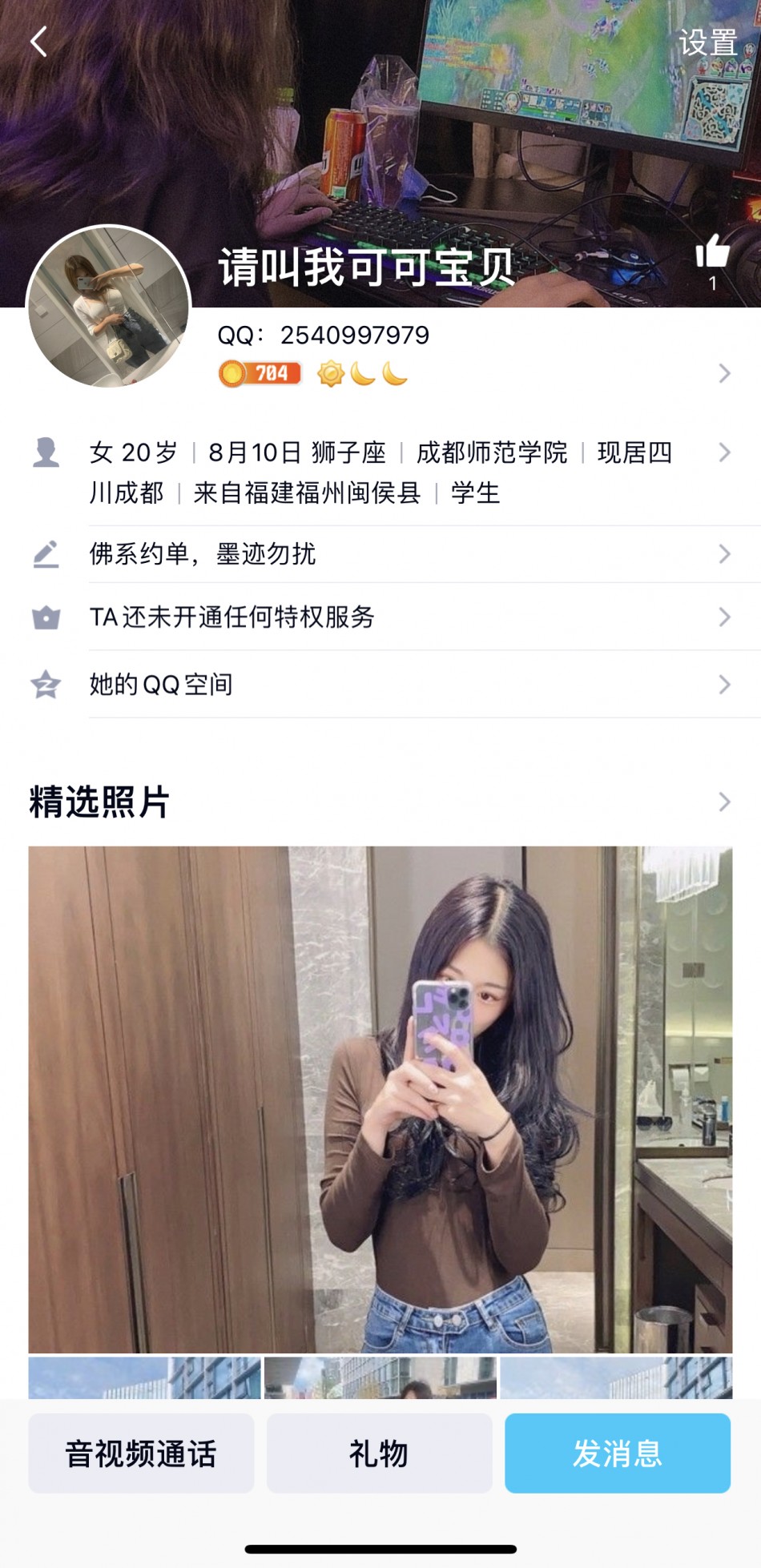Tap 发消息 to send a message
The image size is (761, 1568).
pos(617,1453)
